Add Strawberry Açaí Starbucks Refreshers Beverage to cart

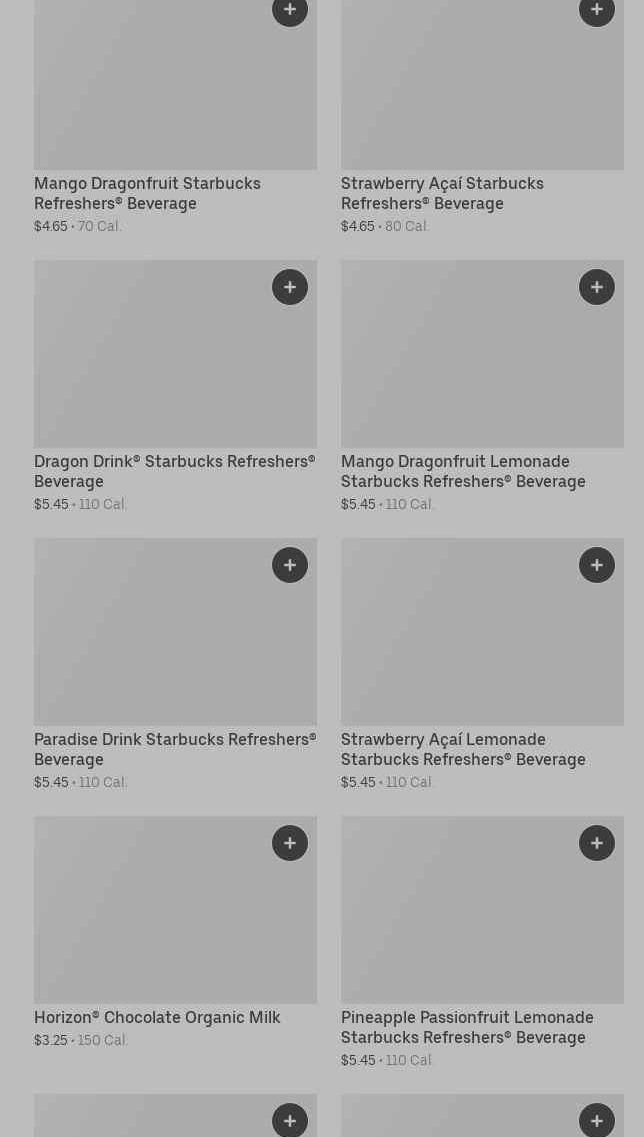pyautogui.click(x=597, y=10)
